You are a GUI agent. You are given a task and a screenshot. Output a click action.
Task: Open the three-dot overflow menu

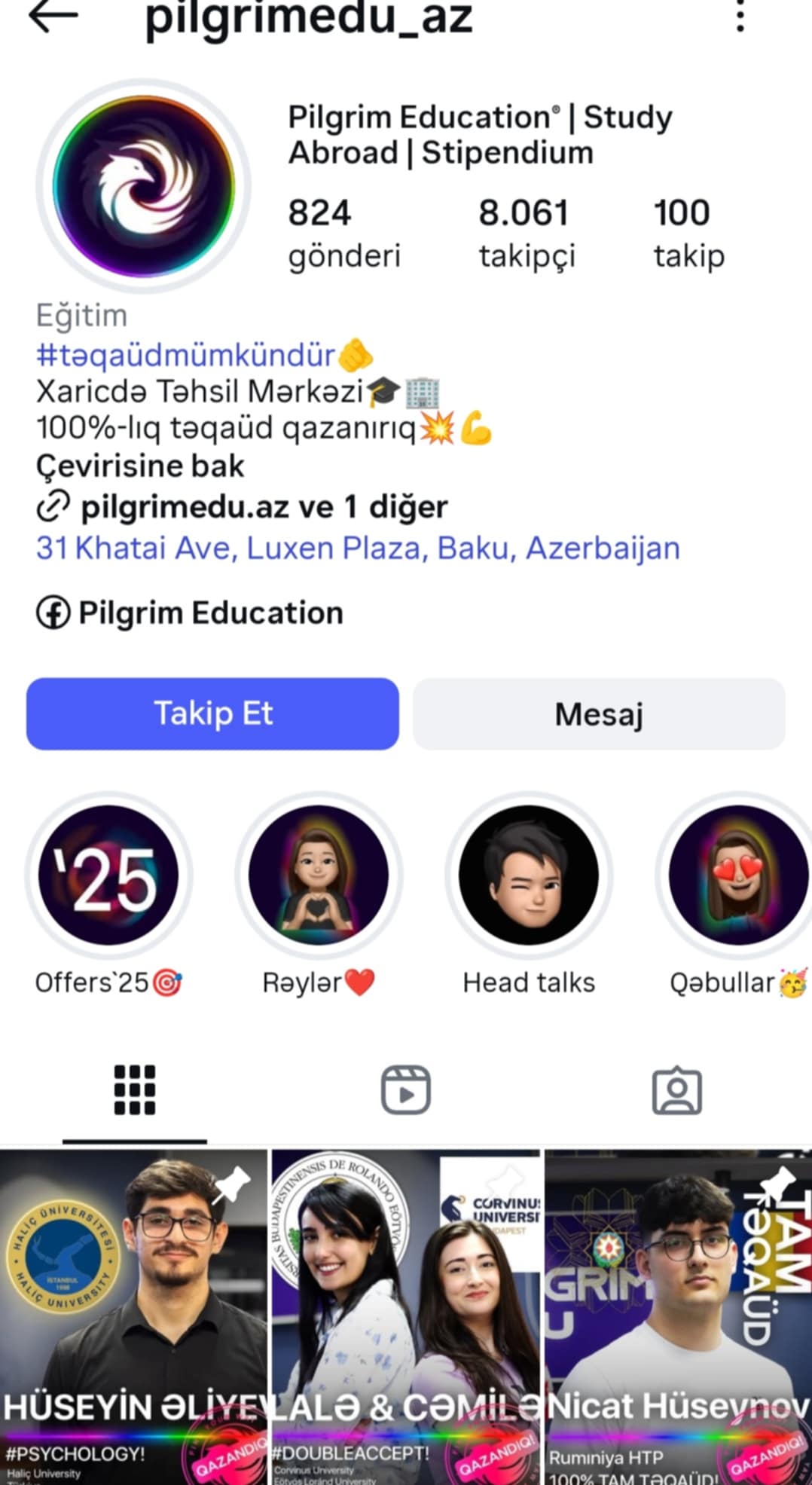point(740,15)
